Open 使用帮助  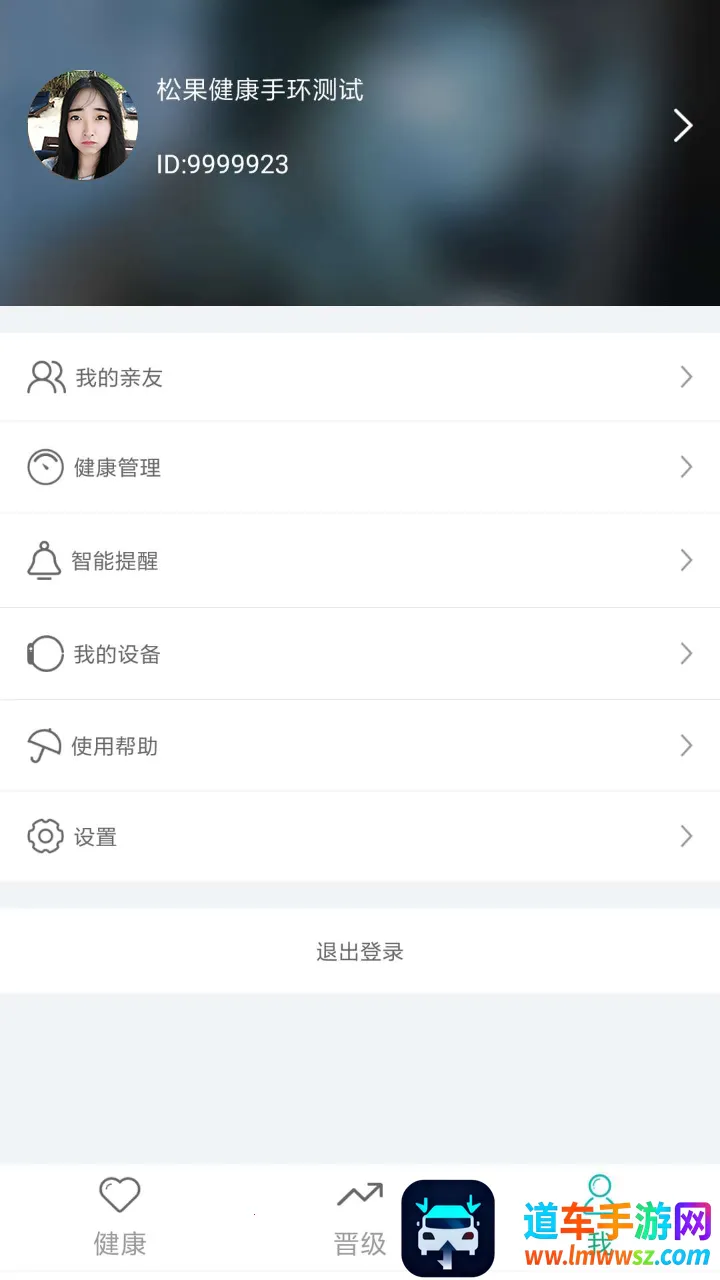(360, 746)
